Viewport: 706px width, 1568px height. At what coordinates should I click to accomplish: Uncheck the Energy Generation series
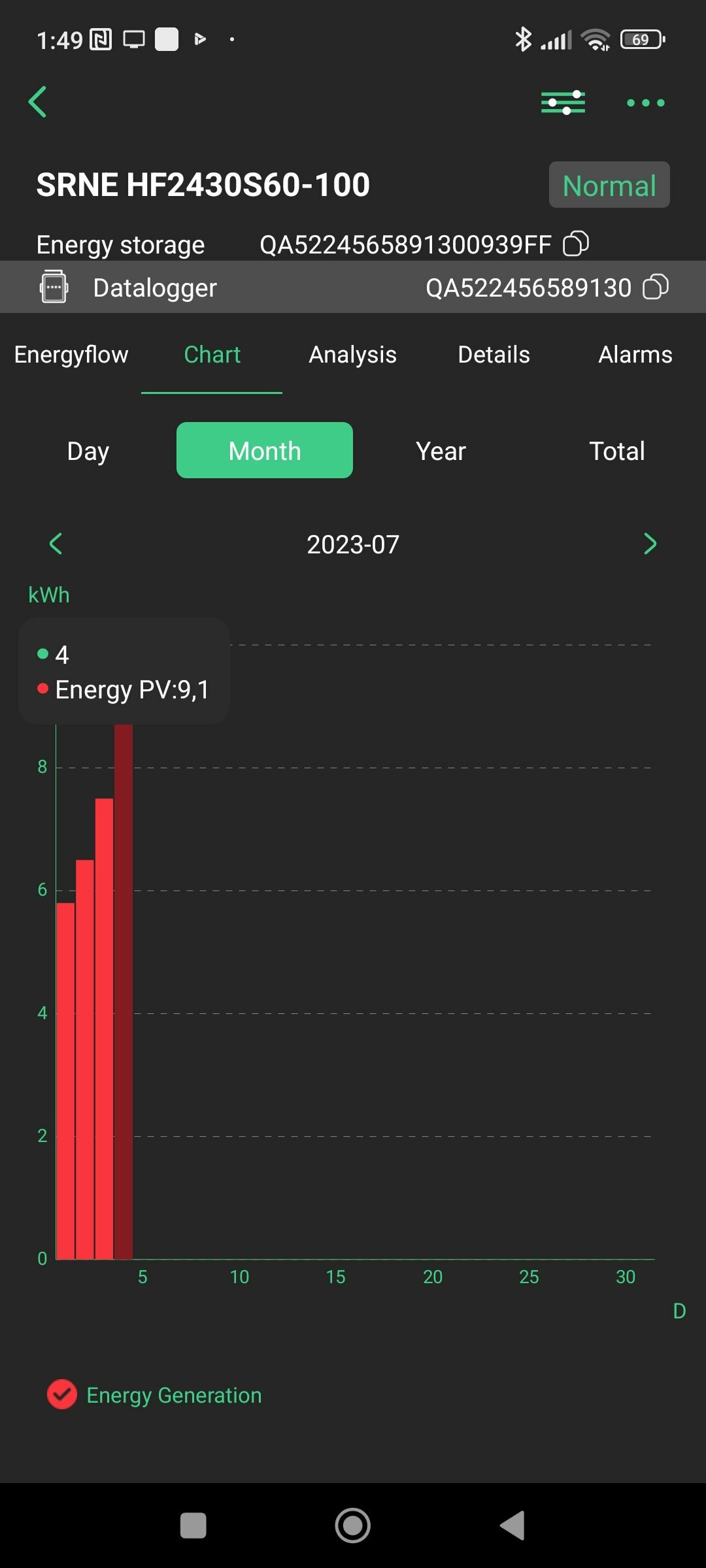(62, 1395)
